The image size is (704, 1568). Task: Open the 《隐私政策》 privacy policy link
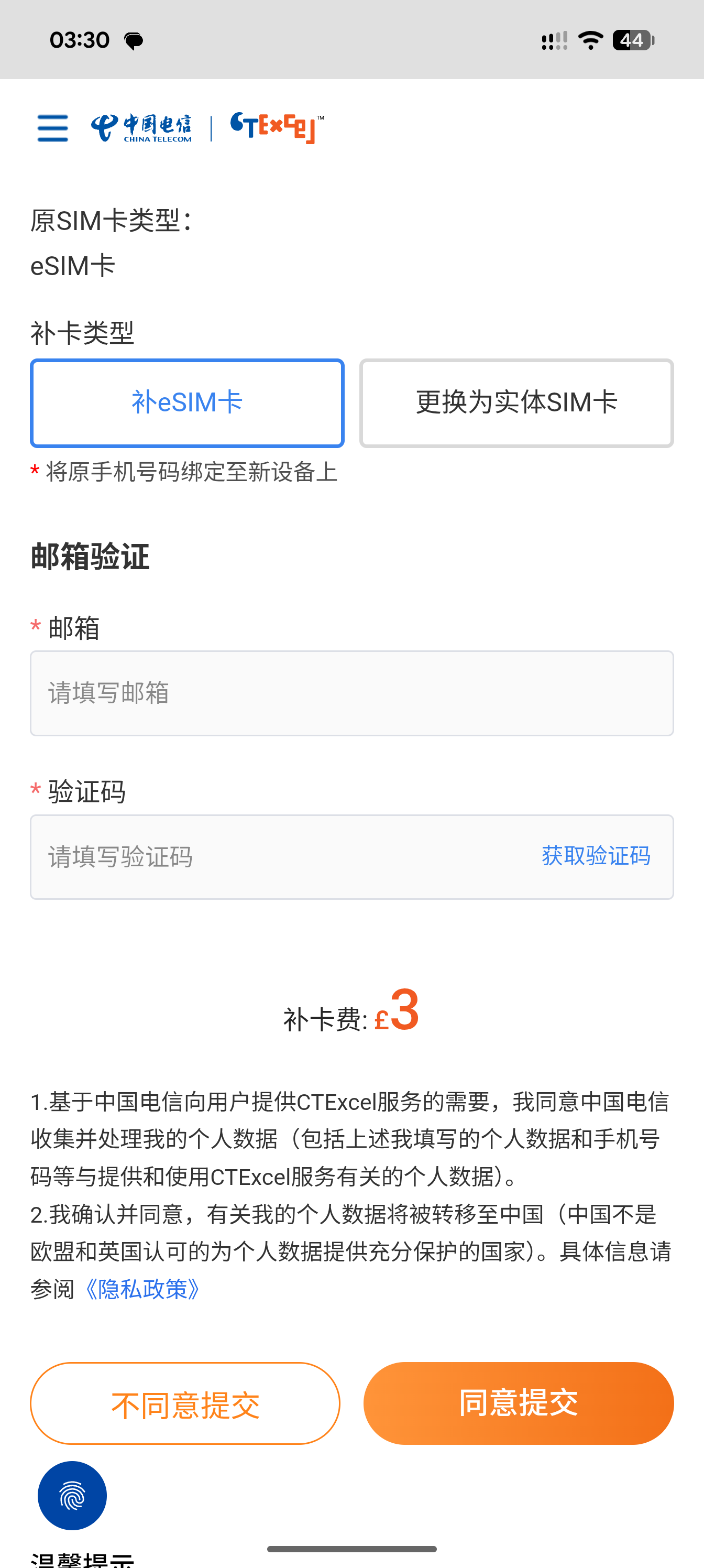point(143,1289)
